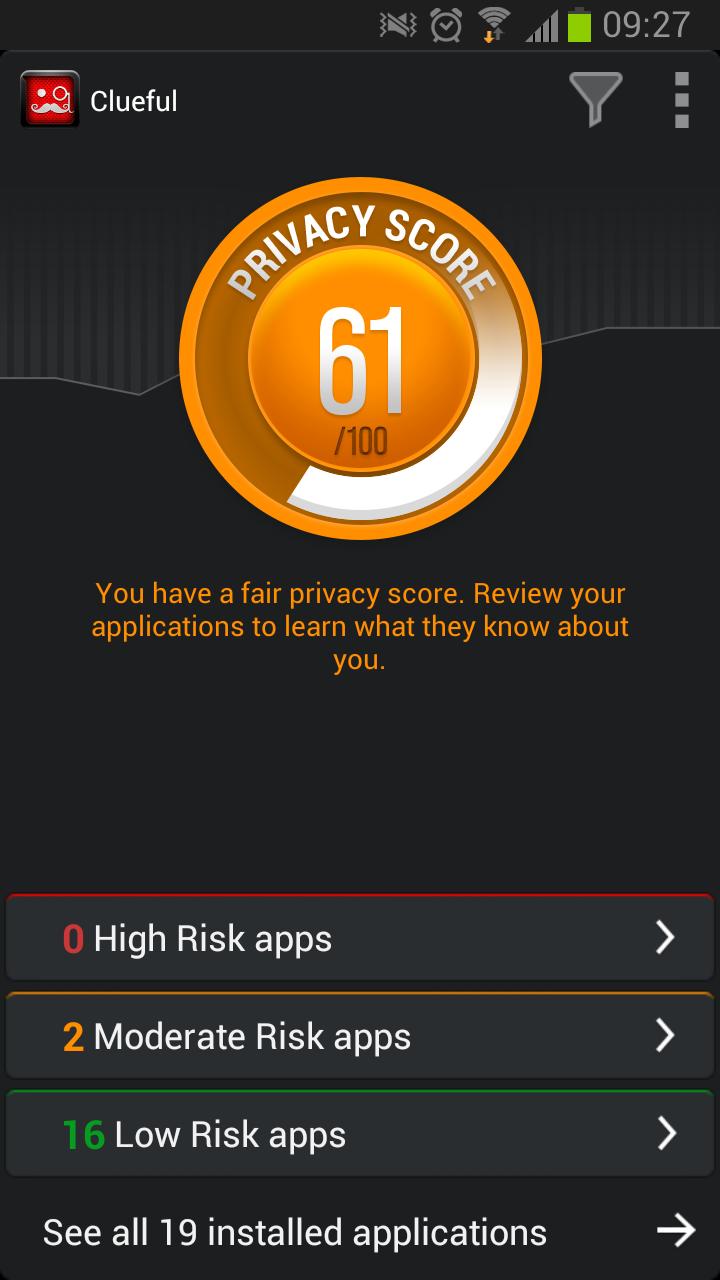Viewport: 720px width, 1280px height.
Task: See all 19 installed applications
Action: [x=360, y=1232]
